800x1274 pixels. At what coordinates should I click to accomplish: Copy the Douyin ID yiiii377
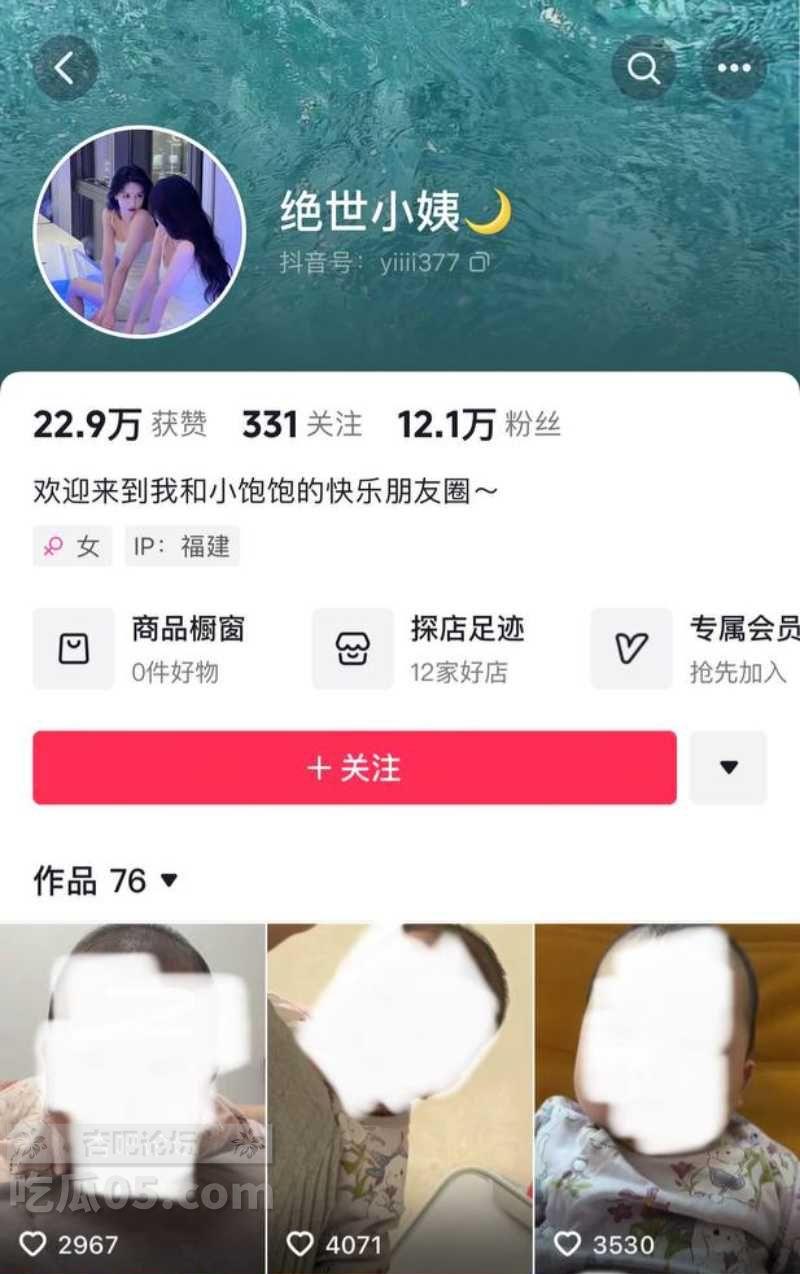480,263
